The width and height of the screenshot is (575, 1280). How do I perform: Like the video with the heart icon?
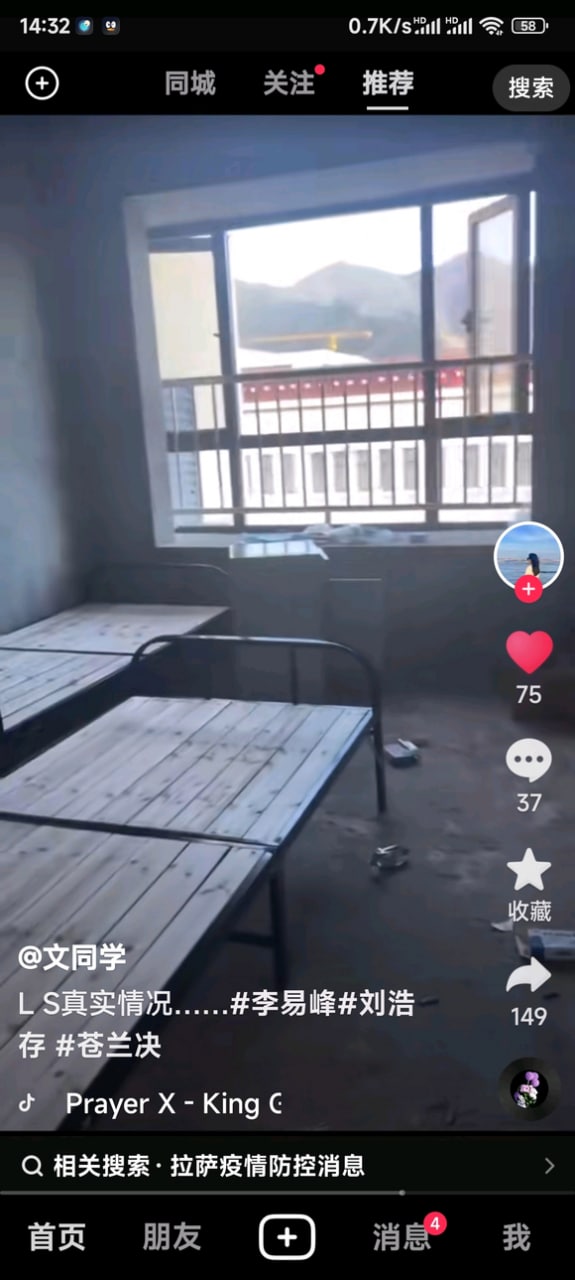[x=529, y=652]
